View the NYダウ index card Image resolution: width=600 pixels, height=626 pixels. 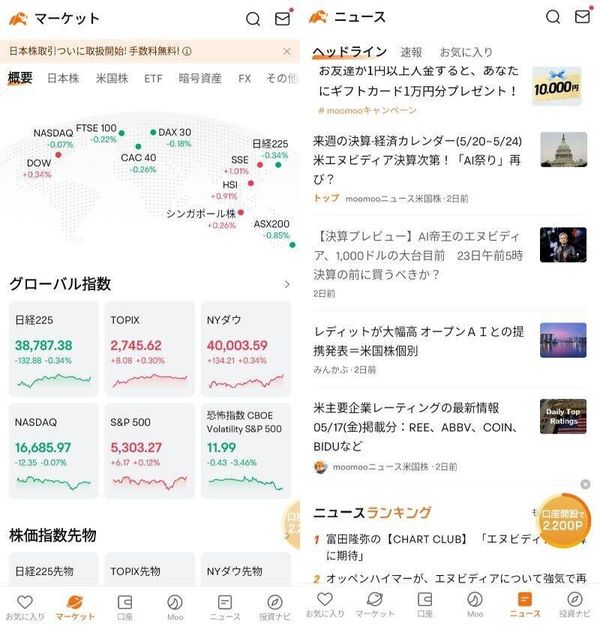[x=246, y=349]
